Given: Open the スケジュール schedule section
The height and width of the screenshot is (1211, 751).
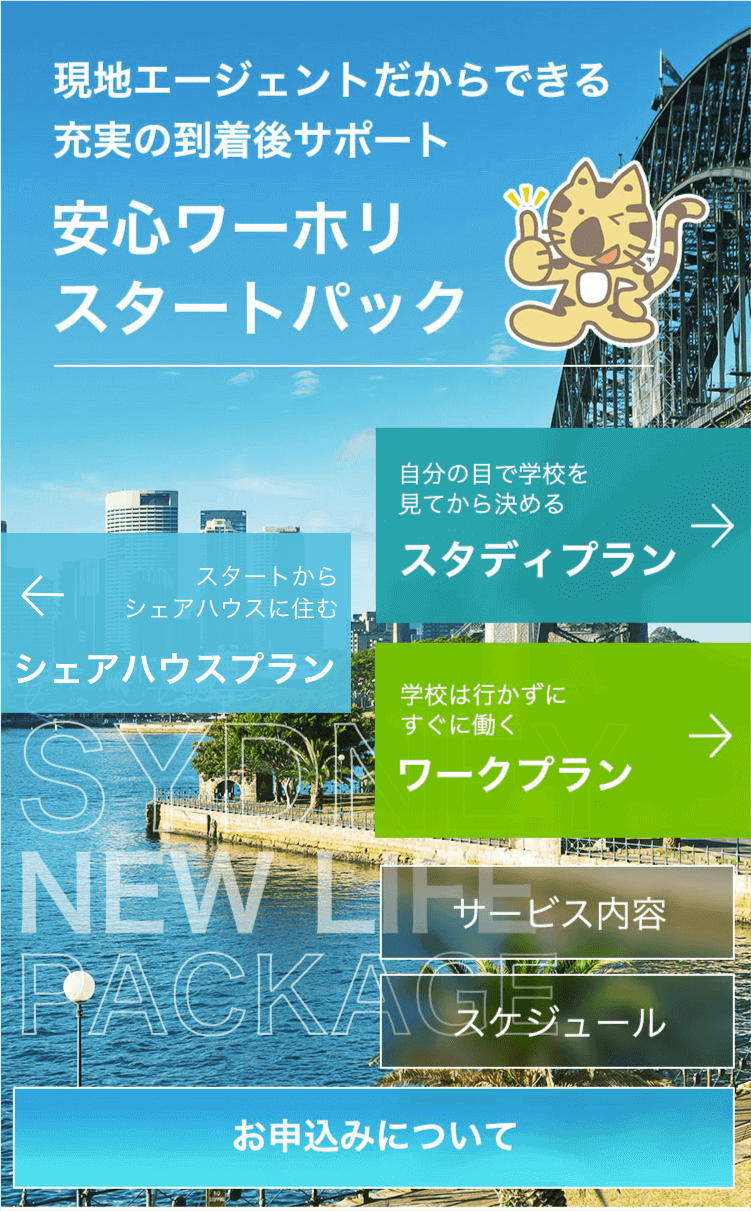Looking at the screenshot, I should point(558,1021).
